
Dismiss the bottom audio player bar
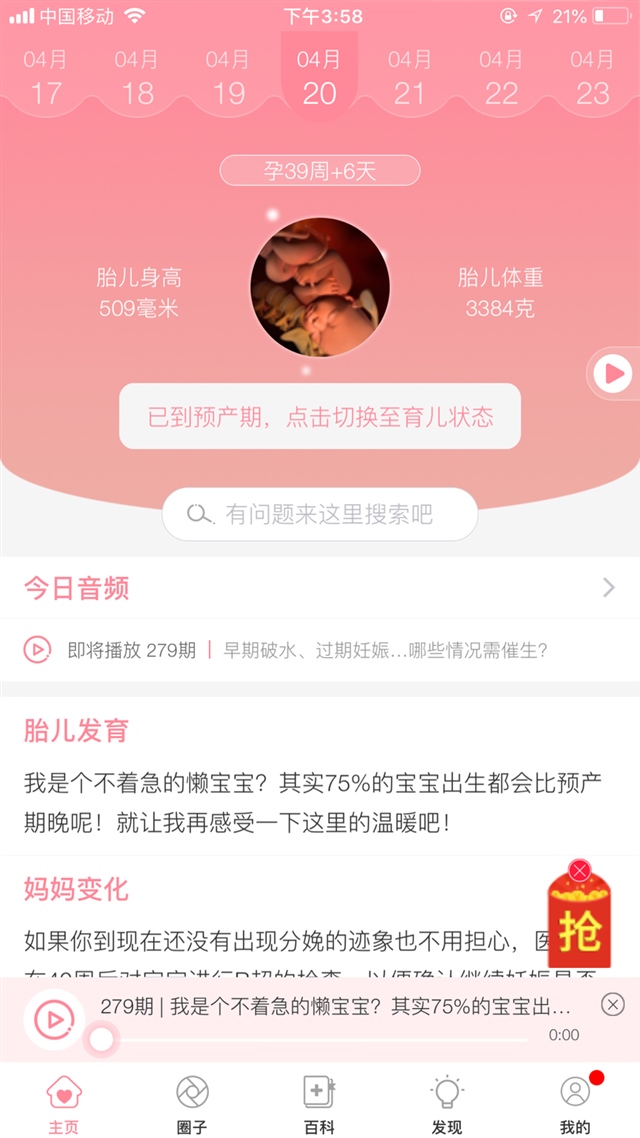pos(613,1004)
